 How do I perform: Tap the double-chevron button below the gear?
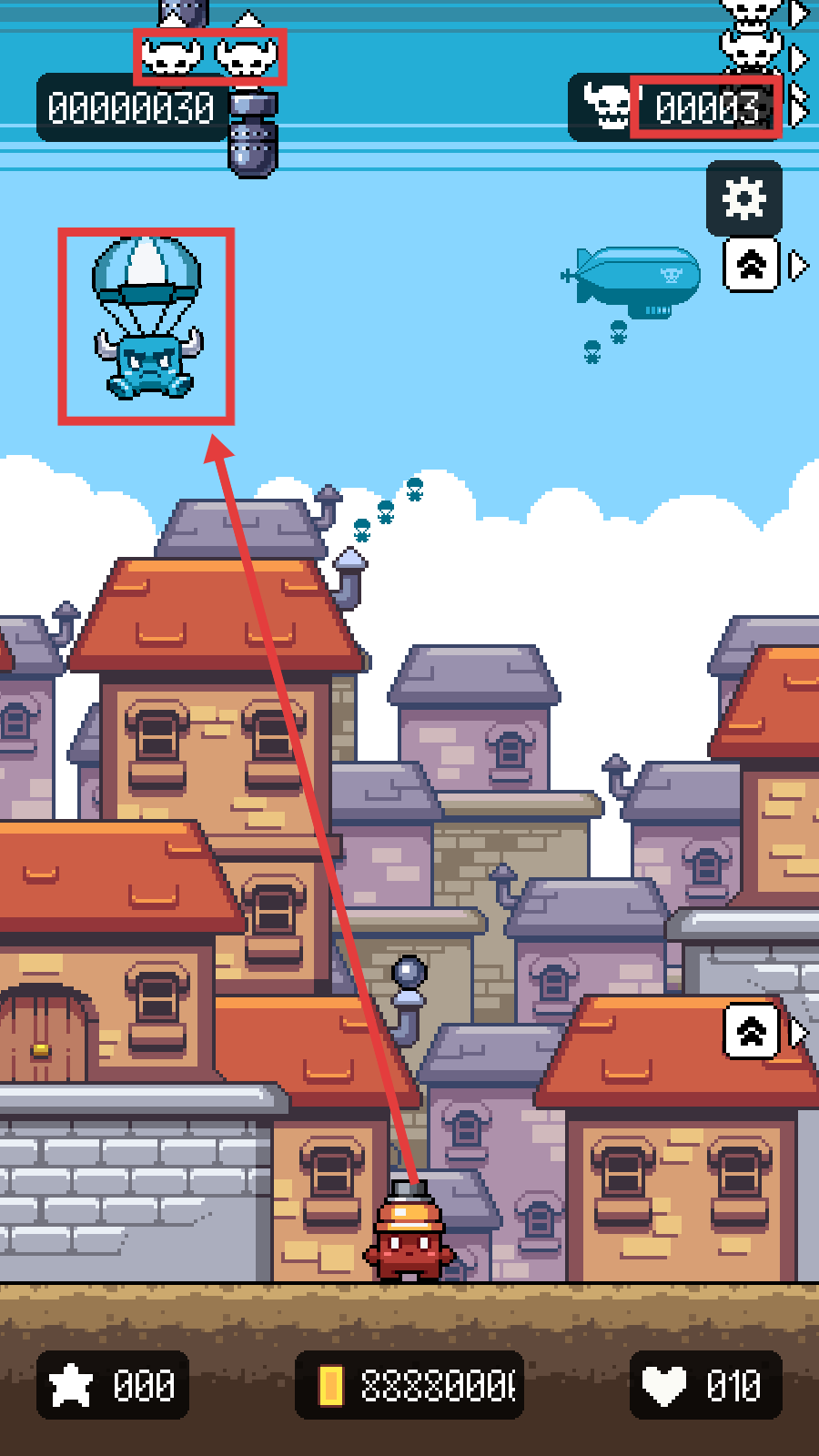point(751,265)
